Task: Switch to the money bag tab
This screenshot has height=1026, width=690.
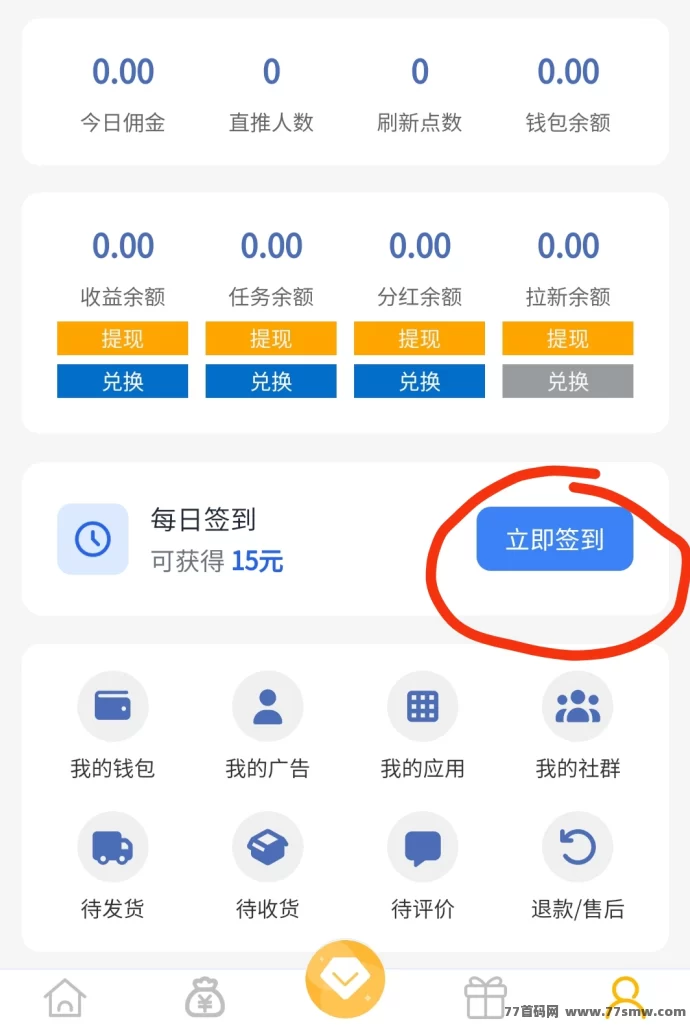Action: coord(205,997)
